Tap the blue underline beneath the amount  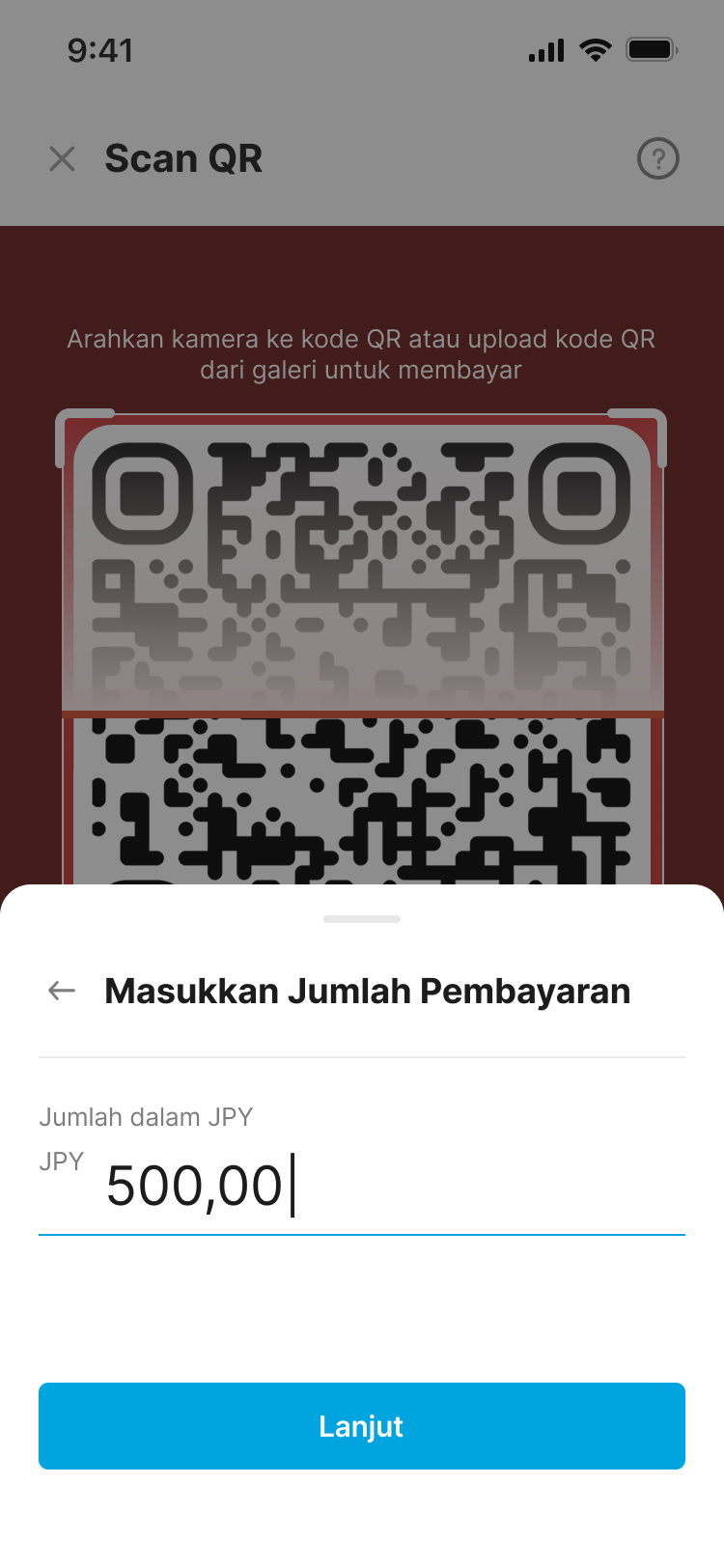(x=362, y=1234)
